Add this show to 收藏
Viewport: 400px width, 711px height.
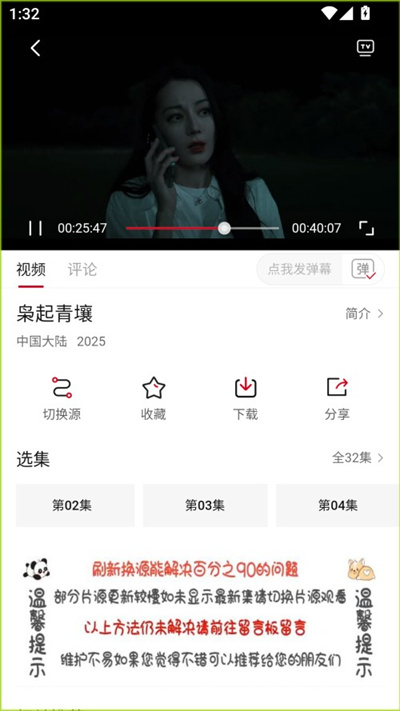coord(153,399)
